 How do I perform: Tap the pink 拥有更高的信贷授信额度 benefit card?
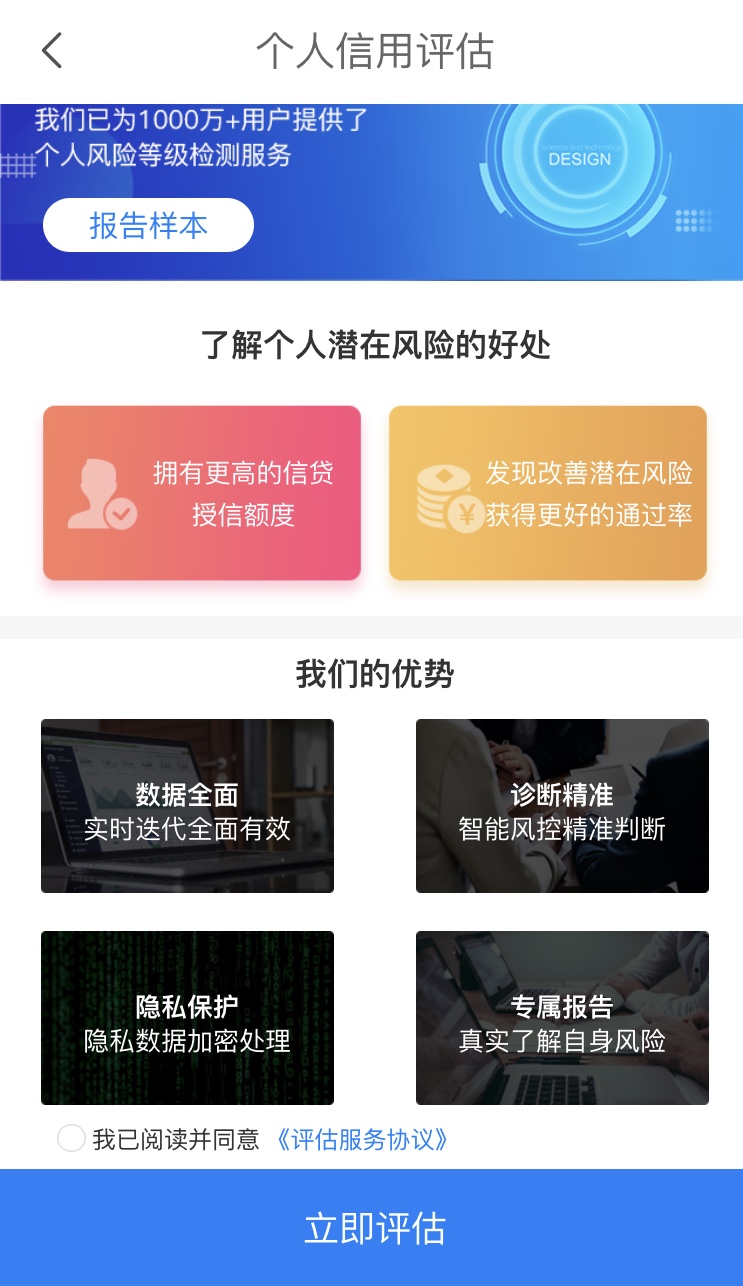(201, 493)
